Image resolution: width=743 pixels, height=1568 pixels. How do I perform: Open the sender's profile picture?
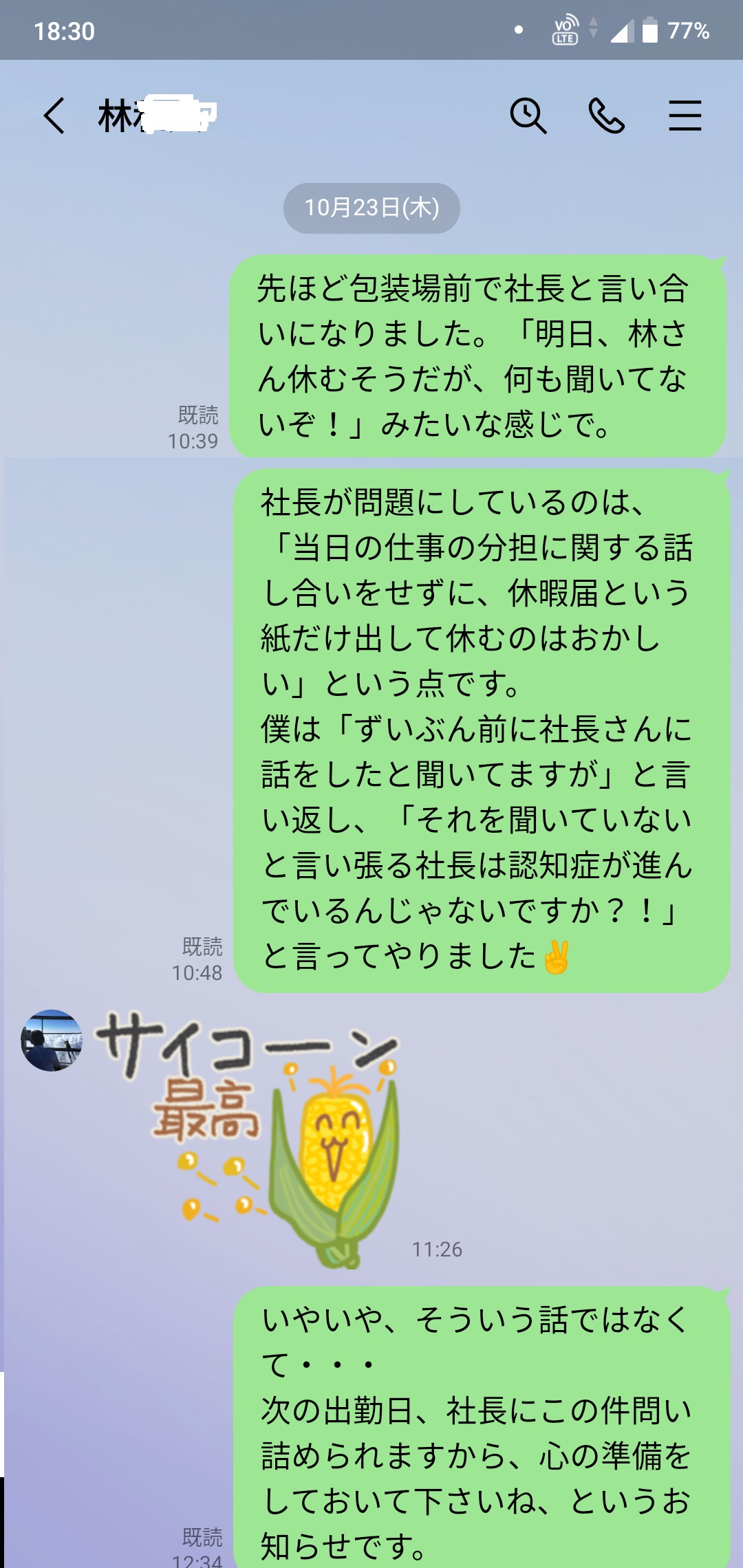coord(52,1040)
